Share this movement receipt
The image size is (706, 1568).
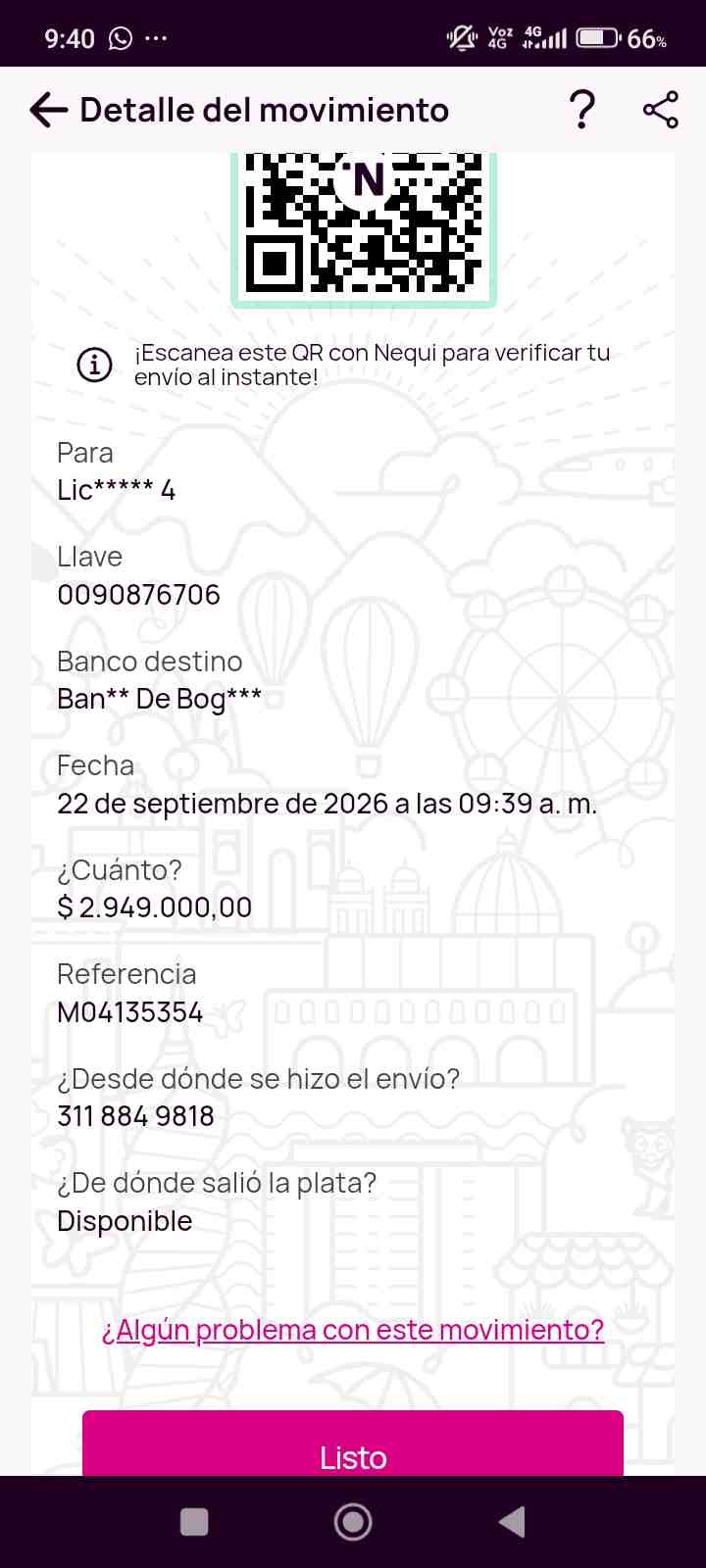[x=661, y=110]
